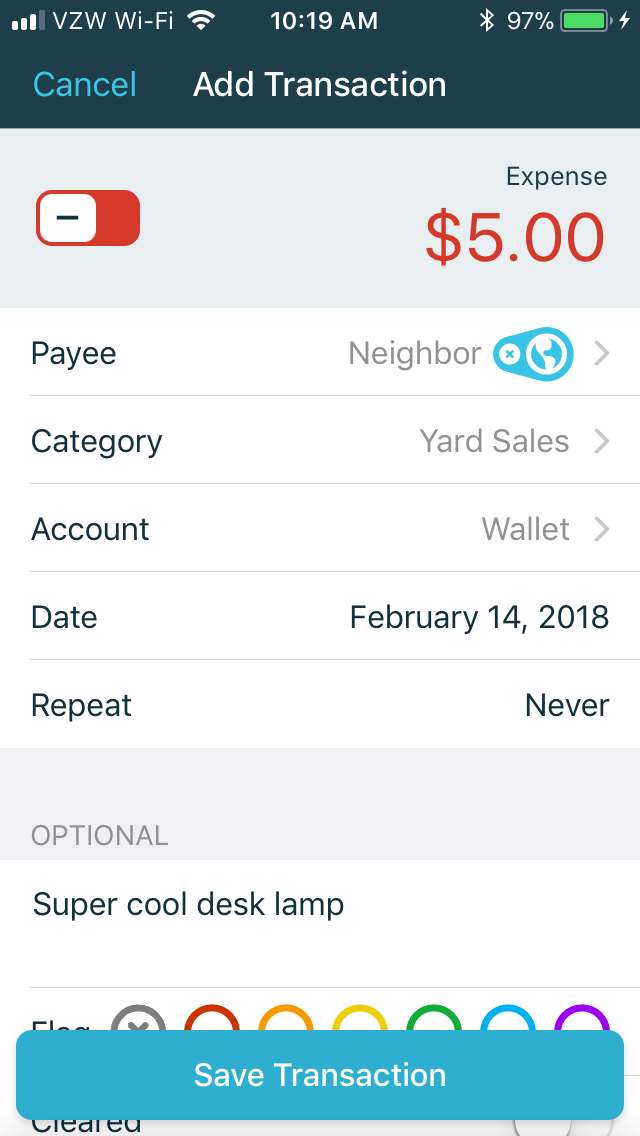This screenshot has width=640, height=1136.
Task: Tap the location tag icon next to Neighbor
Action: pyautogui.click(x=533, y=354)
